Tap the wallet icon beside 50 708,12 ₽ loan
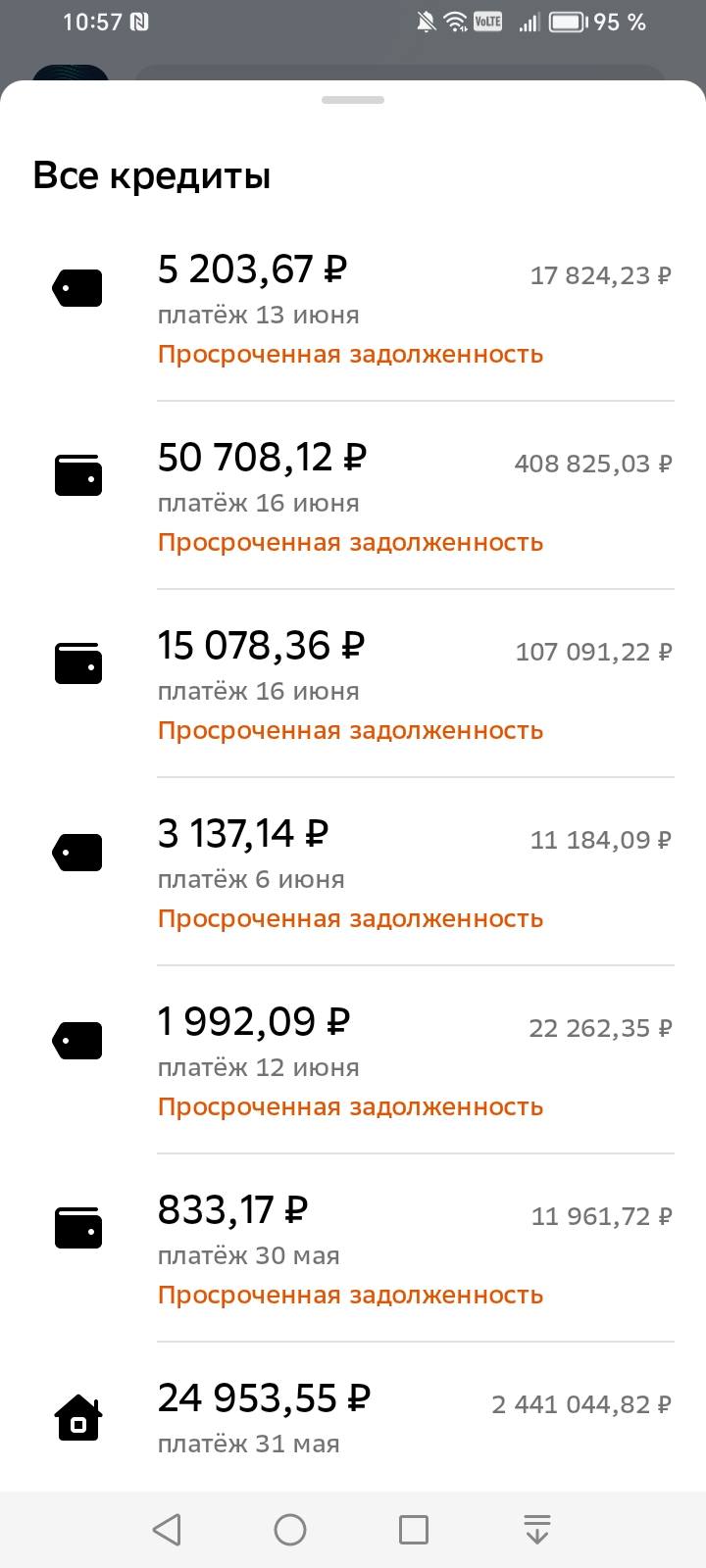The image size is (706, 1568). click(x=78, y=475)
